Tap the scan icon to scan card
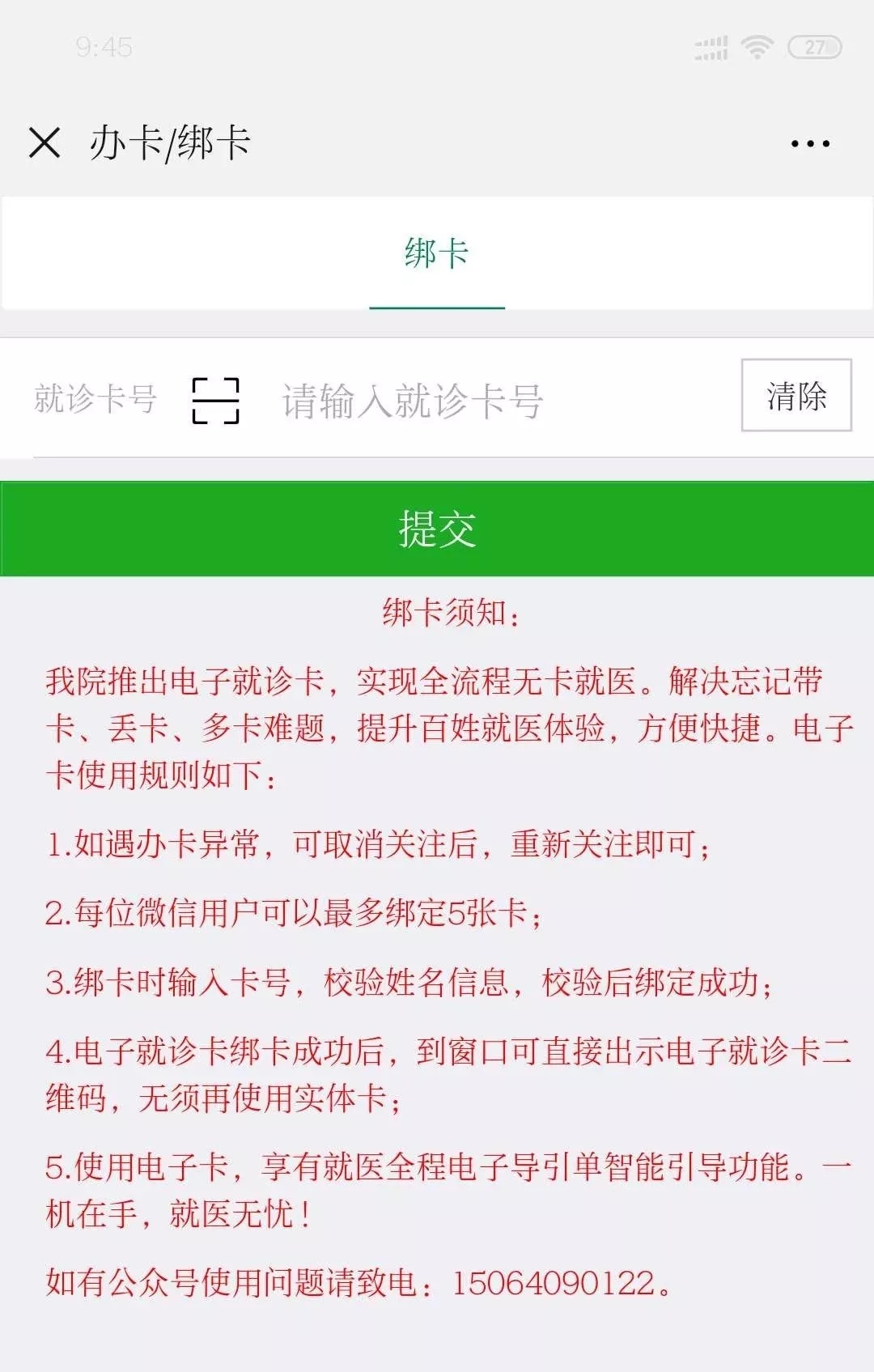Screen dimensions: 874x1372 (215, 400)
